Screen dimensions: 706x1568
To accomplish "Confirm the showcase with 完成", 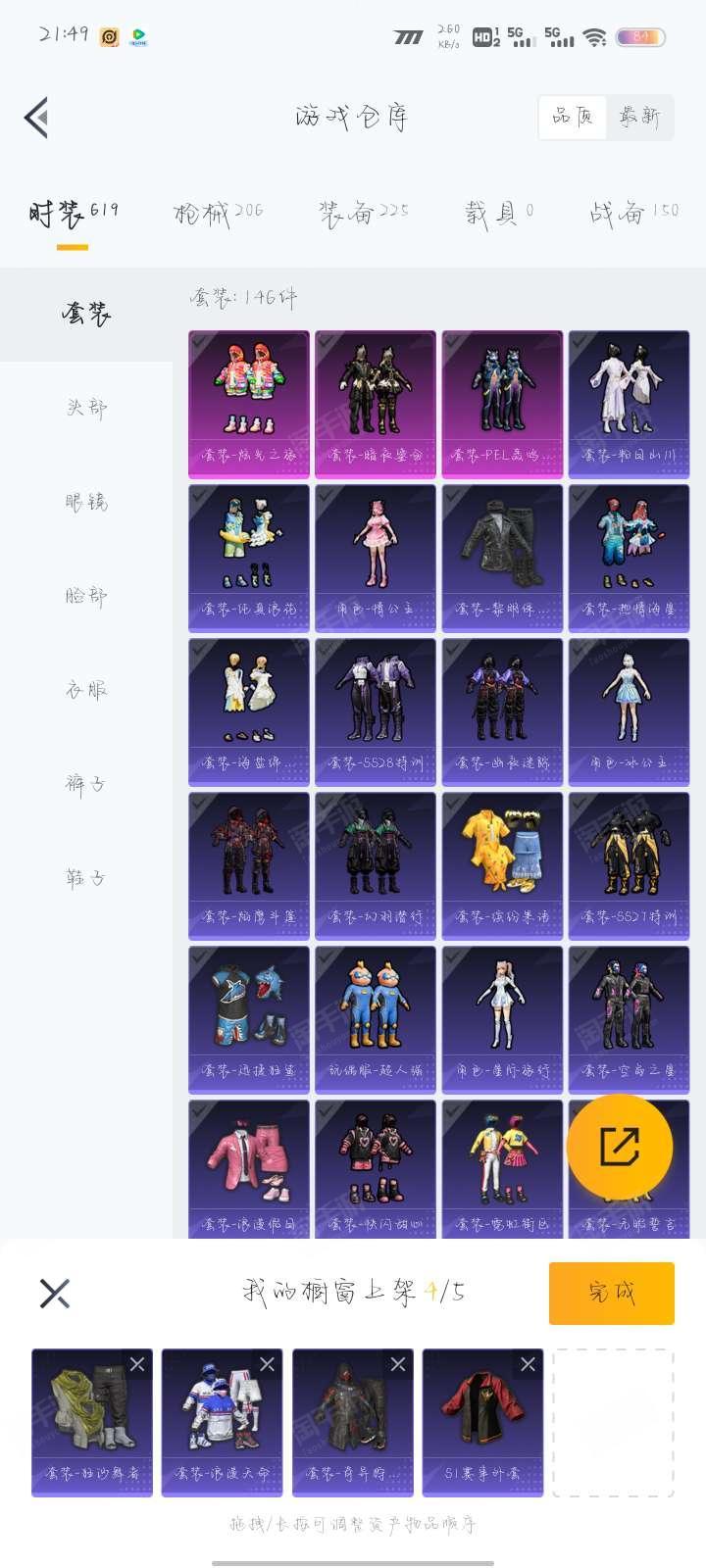I will click(612, 1293).
